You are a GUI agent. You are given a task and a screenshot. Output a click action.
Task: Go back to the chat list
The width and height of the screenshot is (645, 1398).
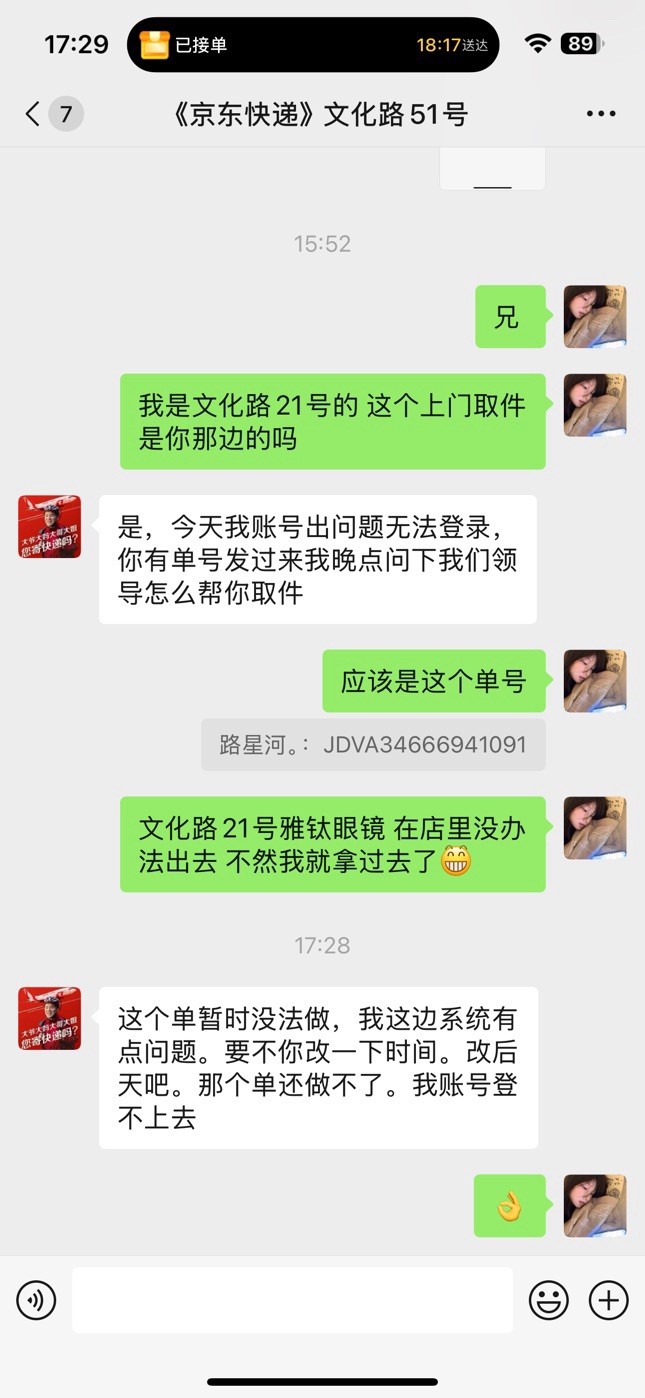(x=52, y=114)
